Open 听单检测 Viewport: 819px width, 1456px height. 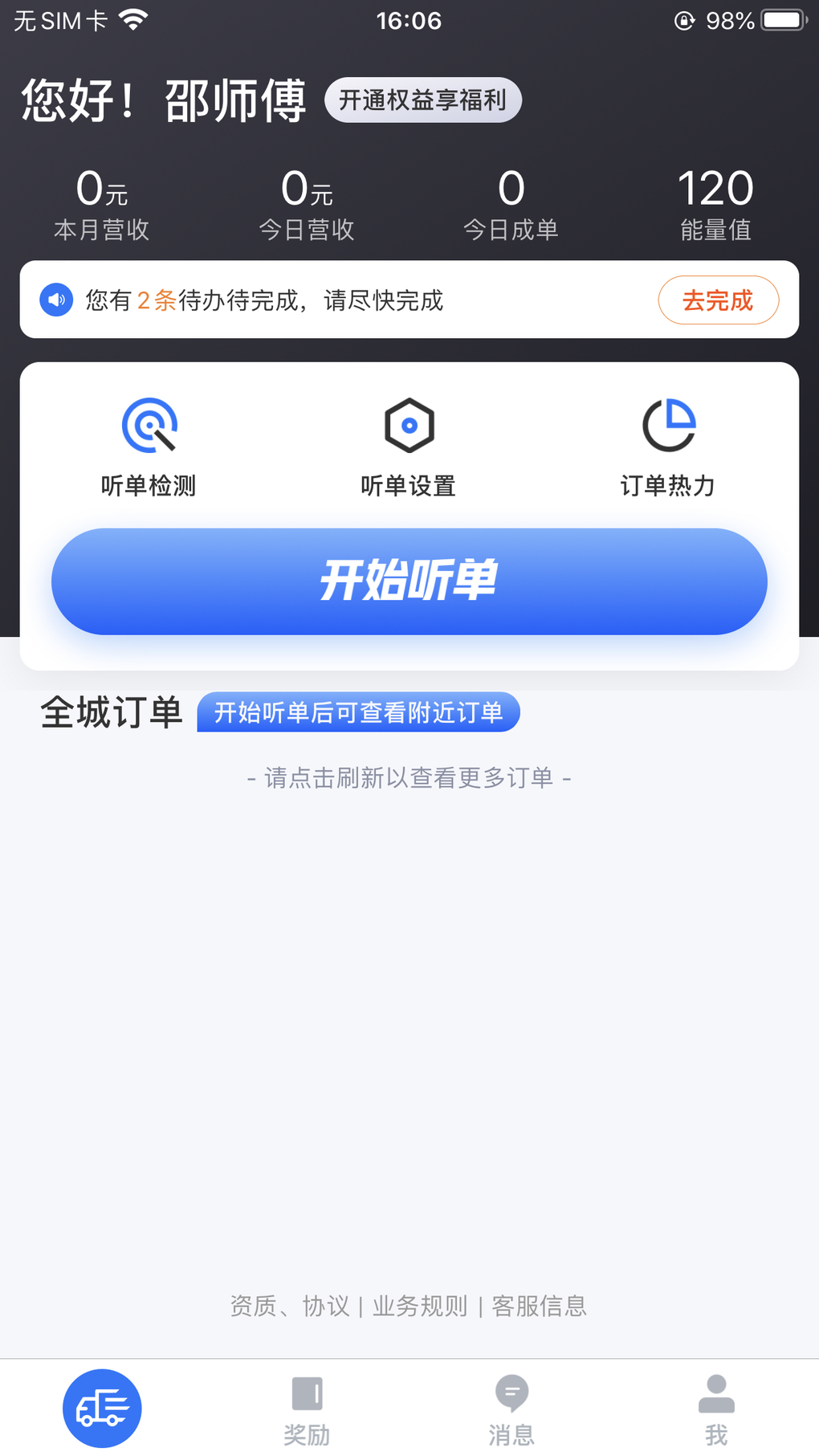point(149,447)
